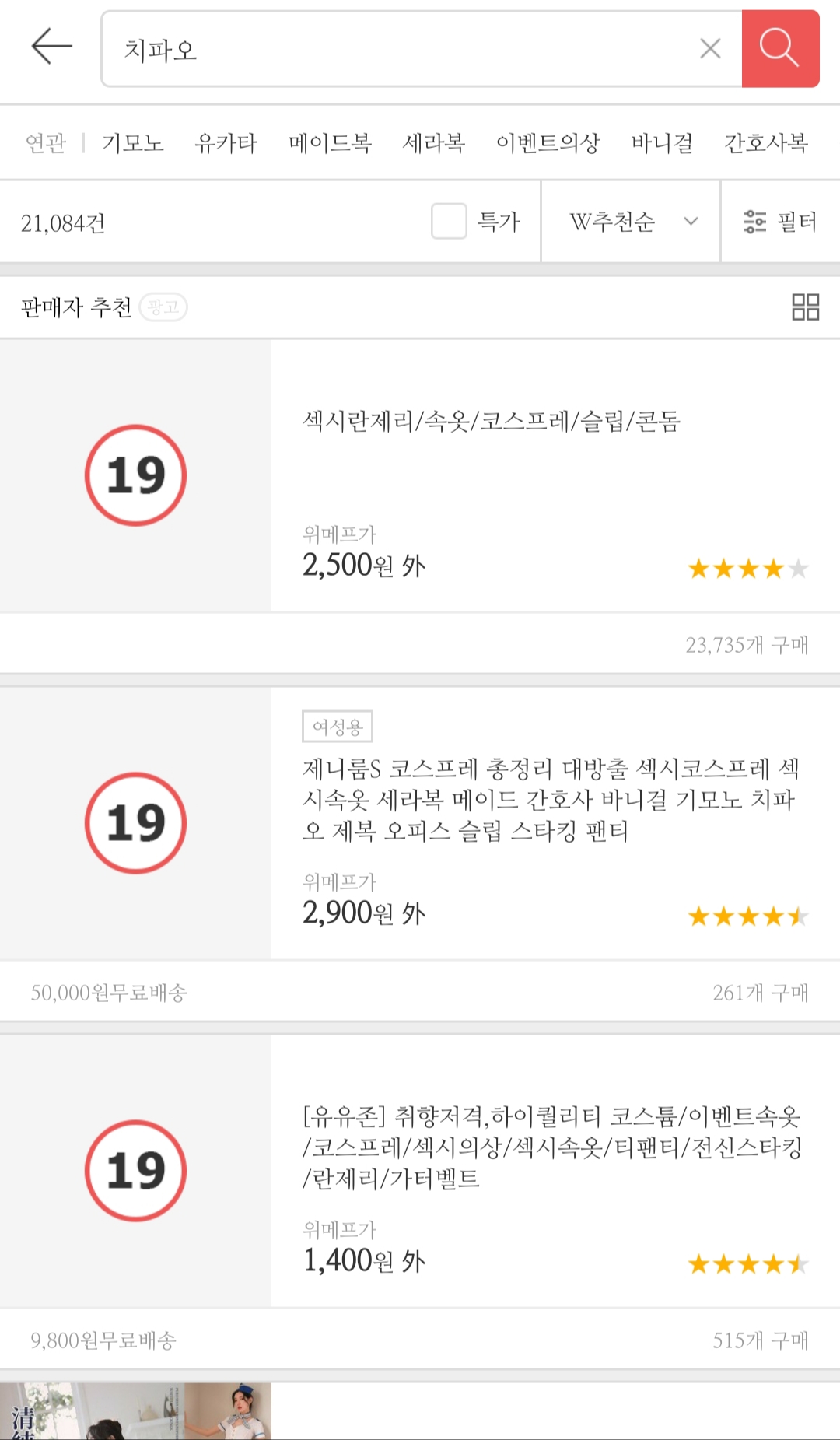Tap the red search button
This screenshot has width=840, height=1440.
780,49
